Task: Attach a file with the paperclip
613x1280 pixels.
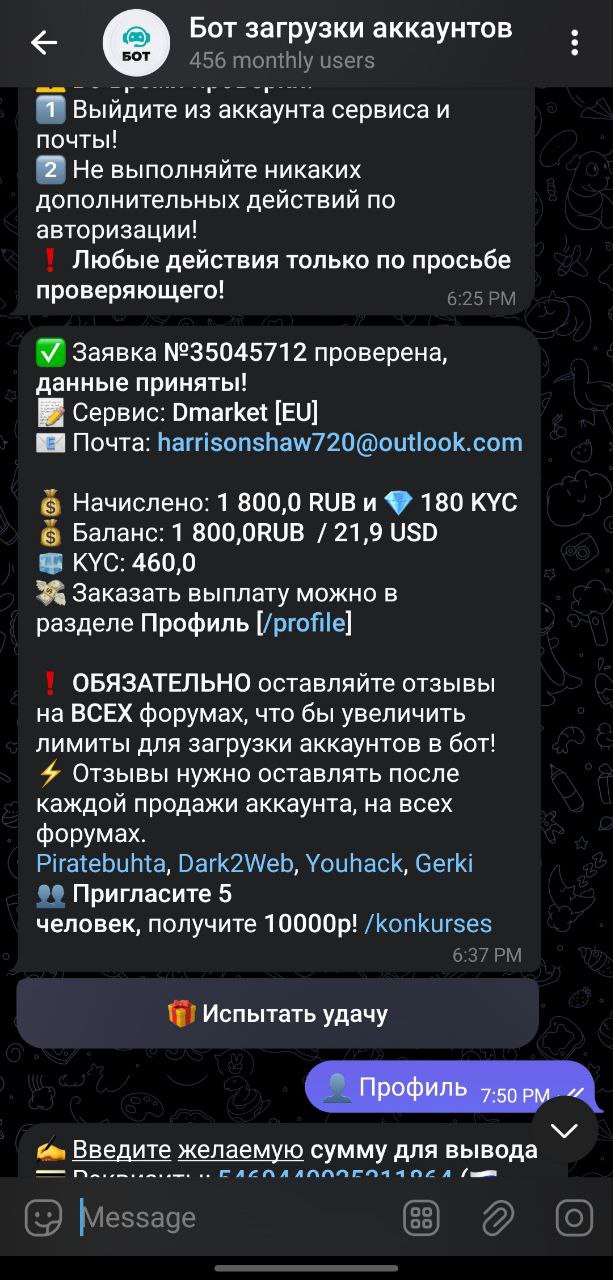Action: click(497, 1218)
